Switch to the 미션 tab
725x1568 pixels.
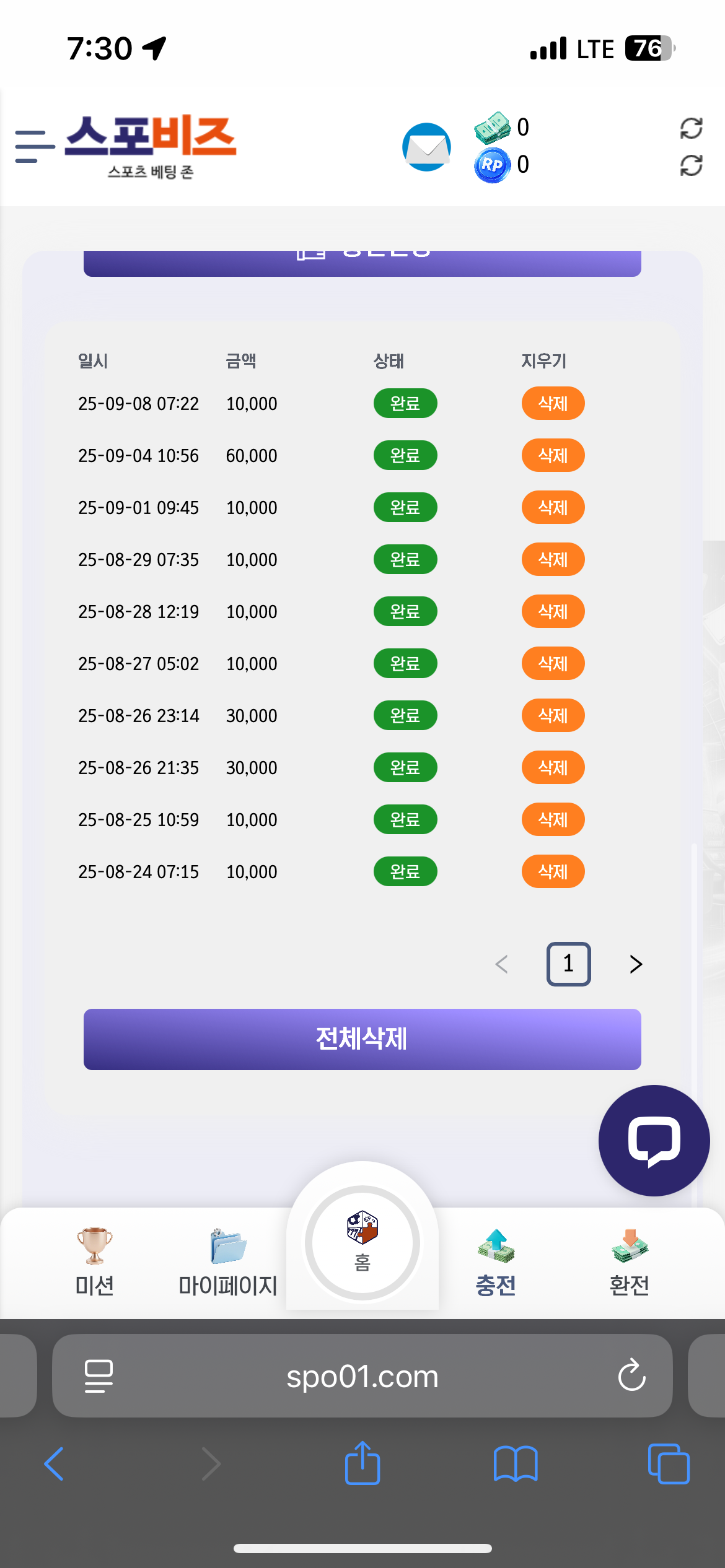(x=94, y=1262)
